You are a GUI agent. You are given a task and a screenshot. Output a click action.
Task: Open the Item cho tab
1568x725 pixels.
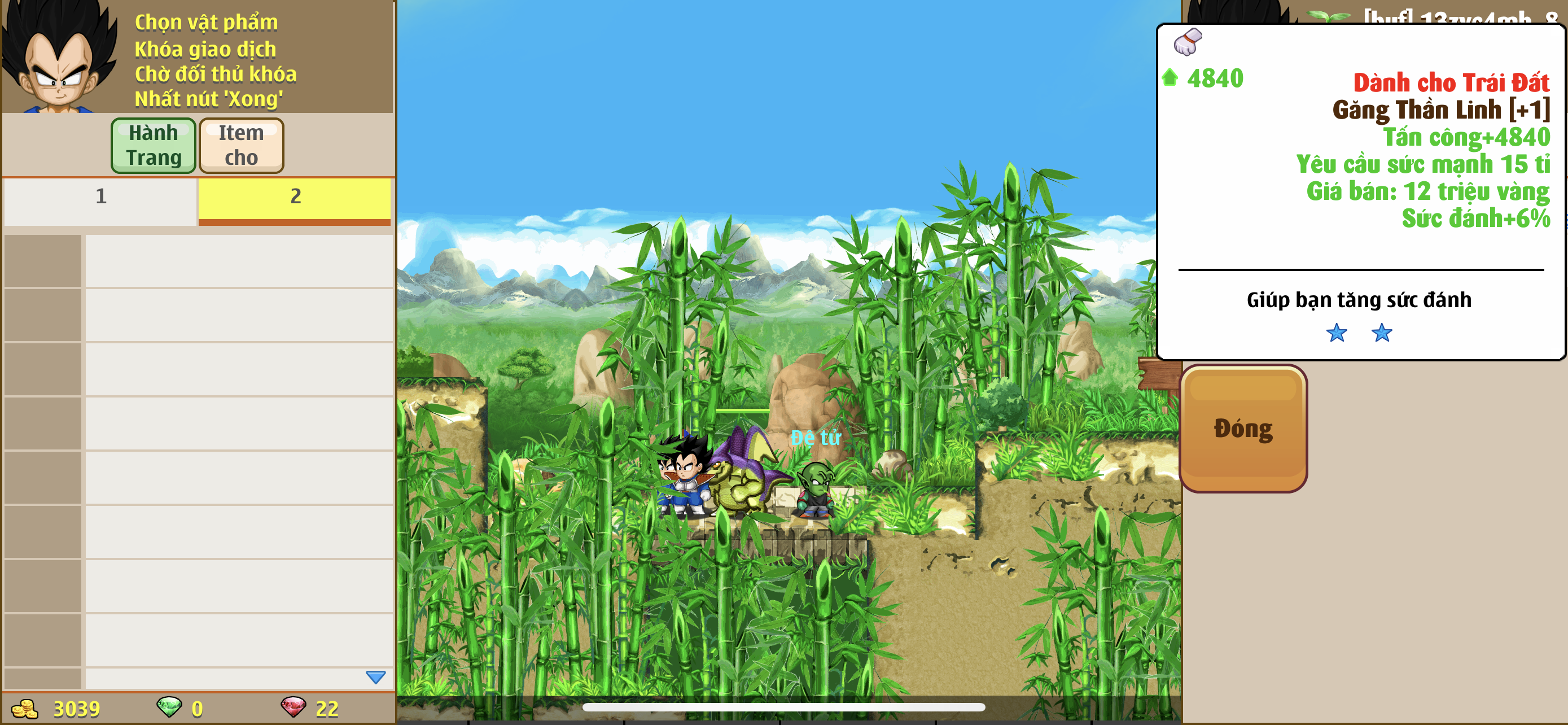click(x=241, y=146)
